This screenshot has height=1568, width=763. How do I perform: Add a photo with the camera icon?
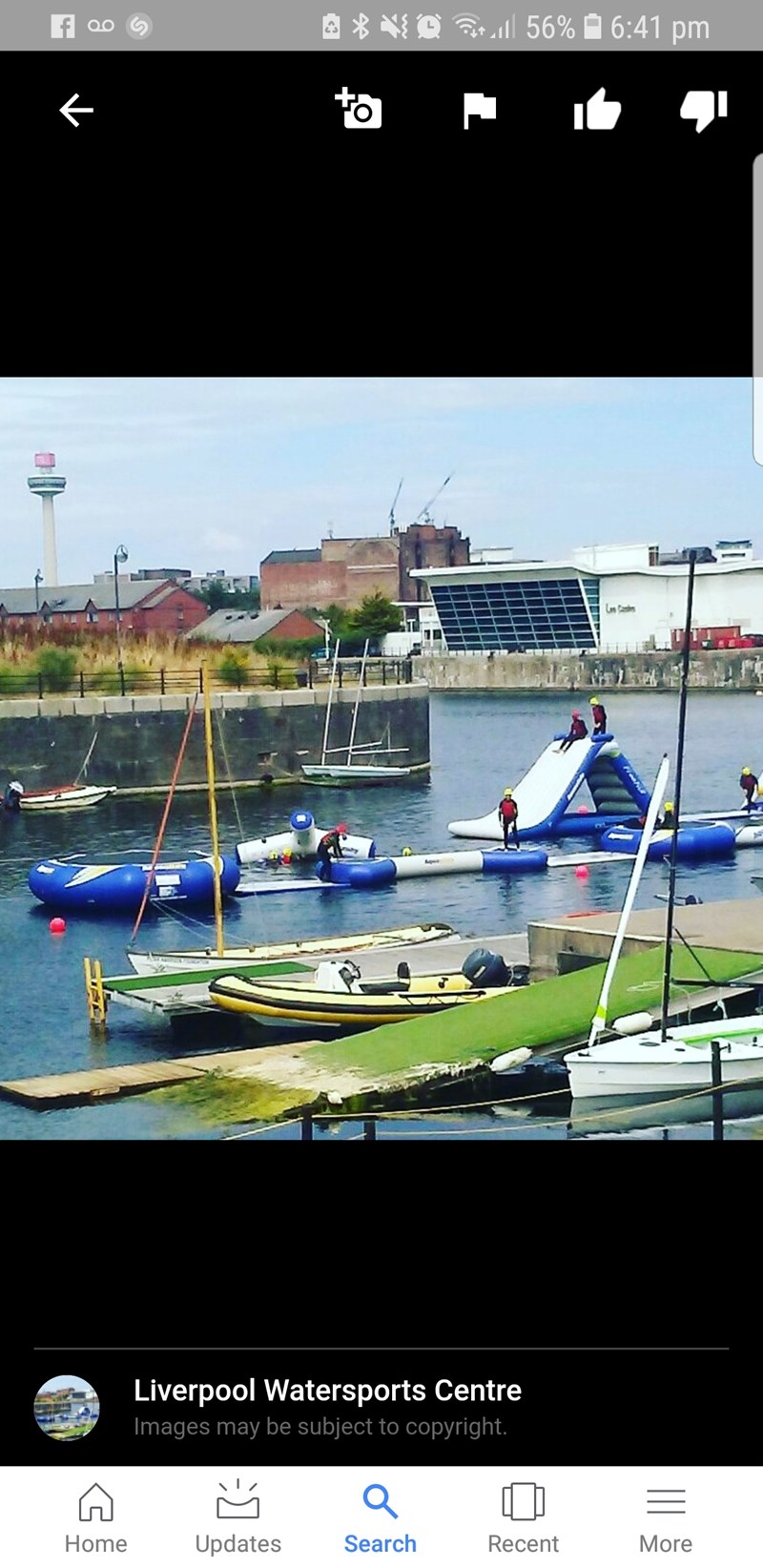(359, 109)
